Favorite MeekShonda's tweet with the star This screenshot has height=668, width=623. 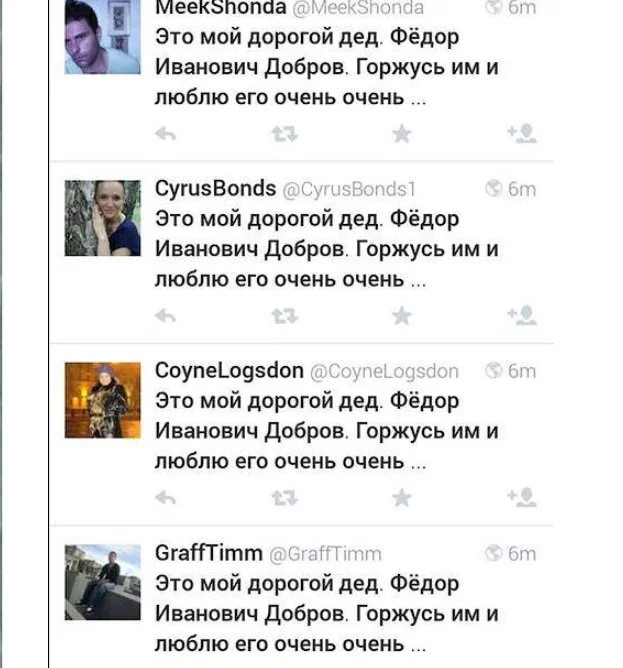[x=401, y=134]
